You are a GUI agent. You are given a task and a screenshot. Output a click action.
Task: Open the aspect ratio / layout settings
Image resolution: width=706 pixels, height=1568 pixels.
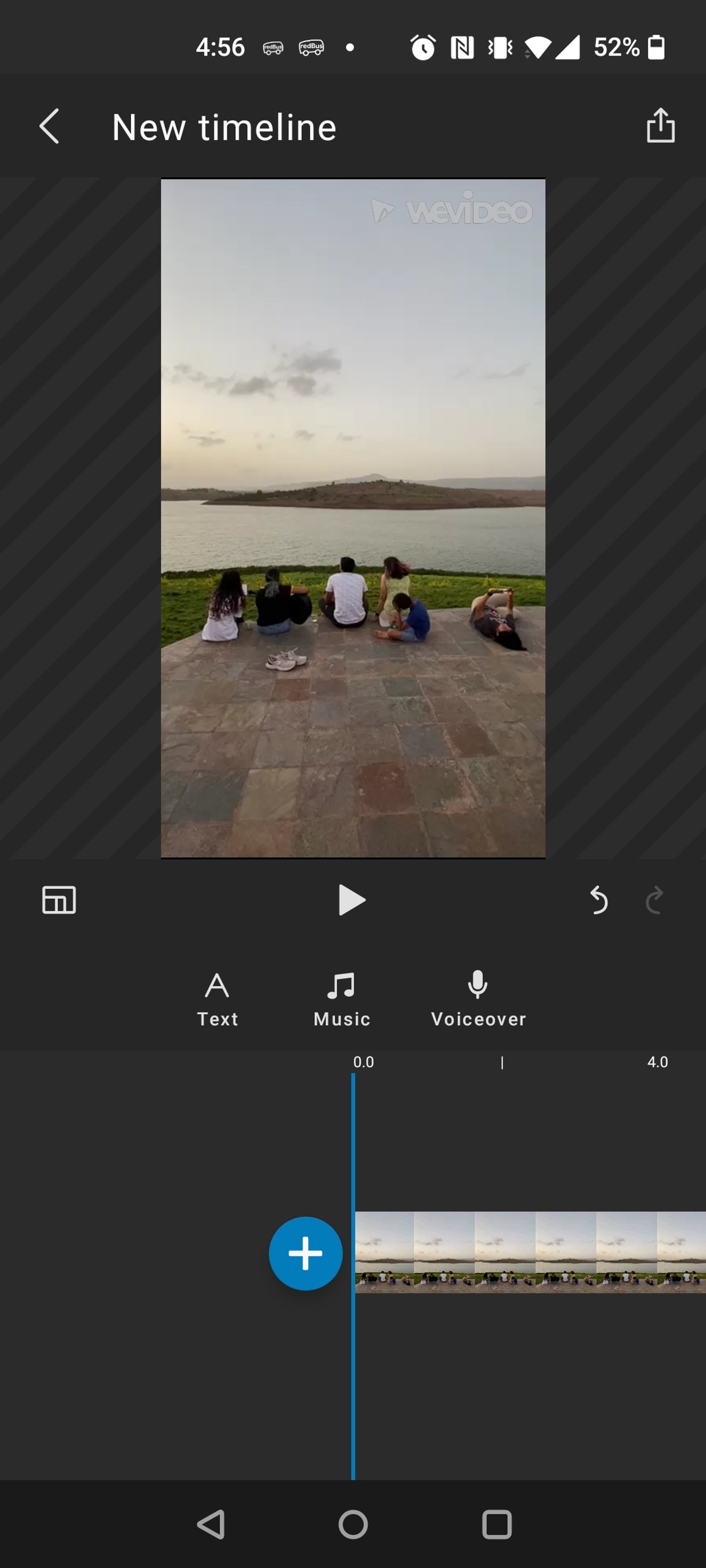click(58, 899)
